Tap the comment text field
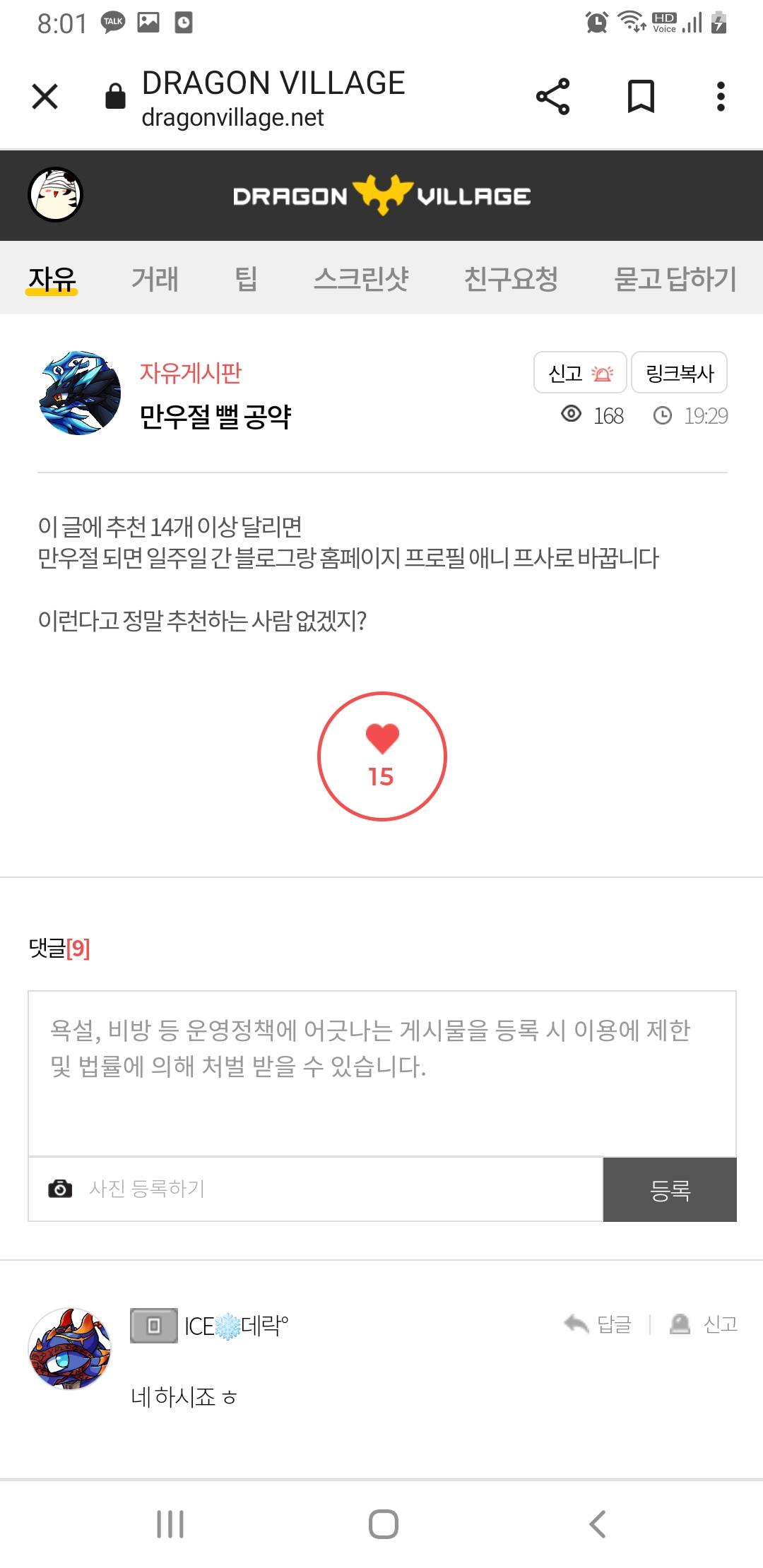This screenshot has width=763, height=1568. 381,1072
